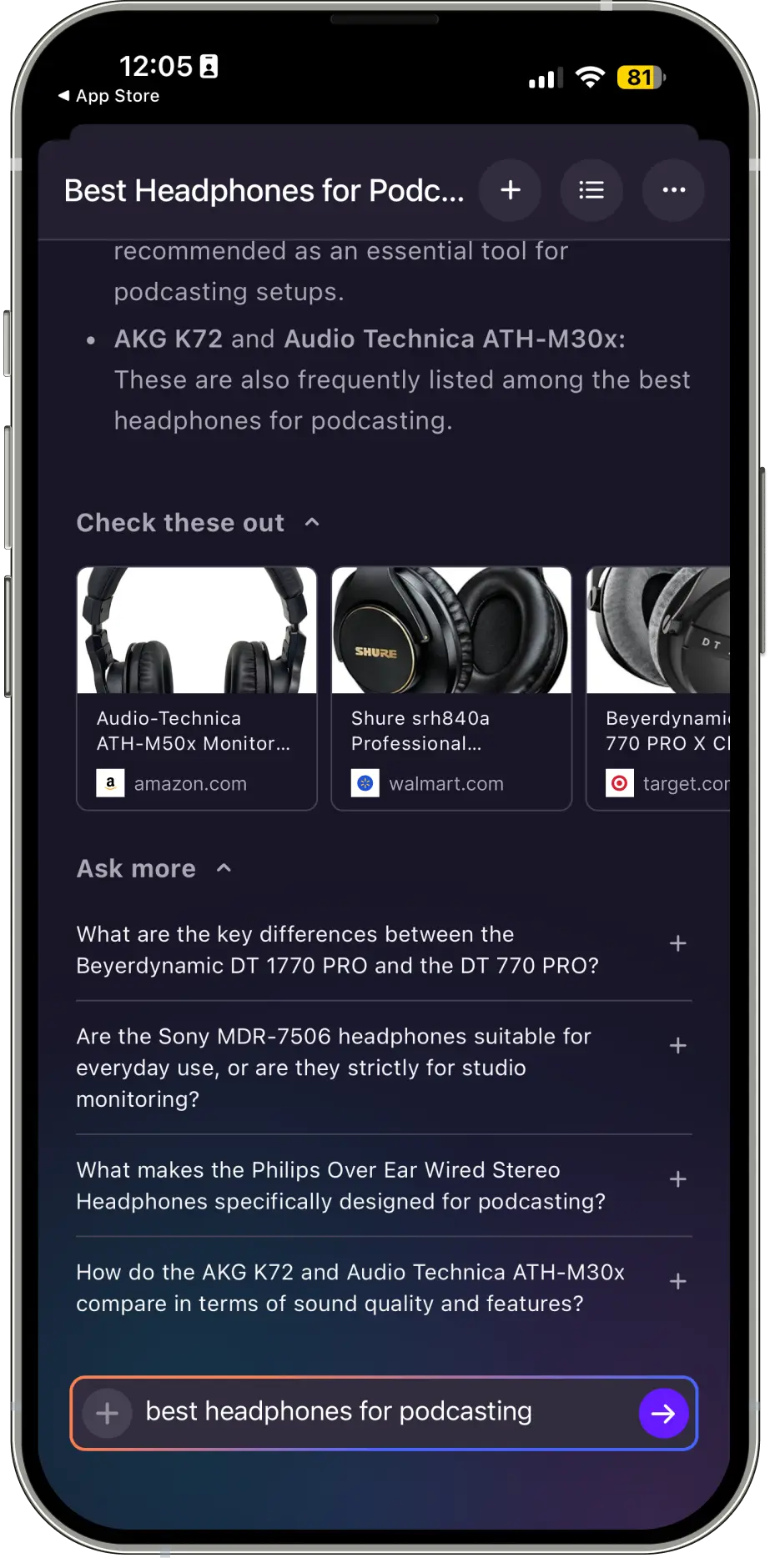Start a new chat with plus icon
The width and height of the screenshot is (770, 1568).
tap(510, 190)
